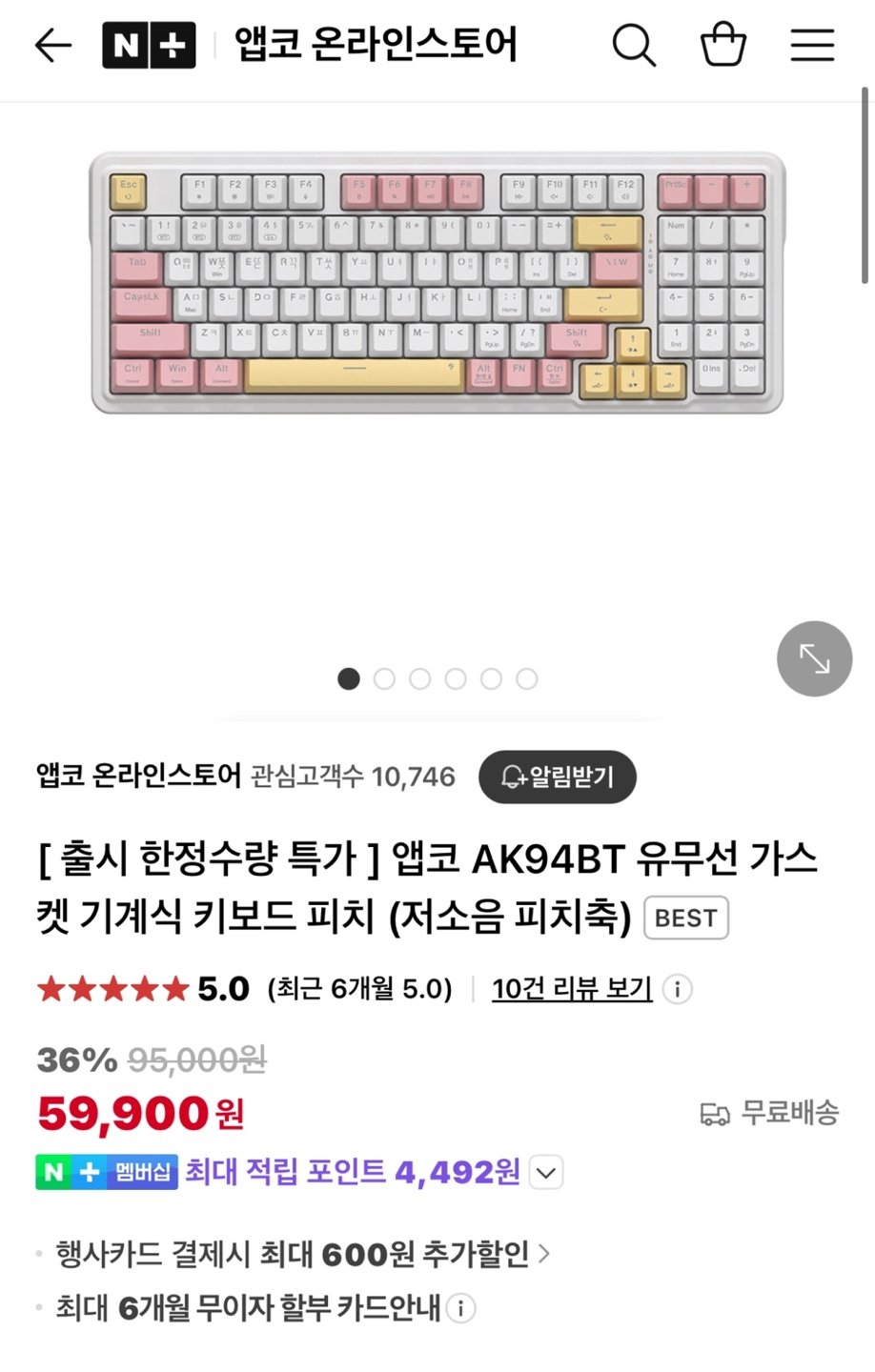Open the 앱코 온라인스토어 store name in the header
Image resolution: width=875 pixels, height=1372 pixels.
(376, 45)
